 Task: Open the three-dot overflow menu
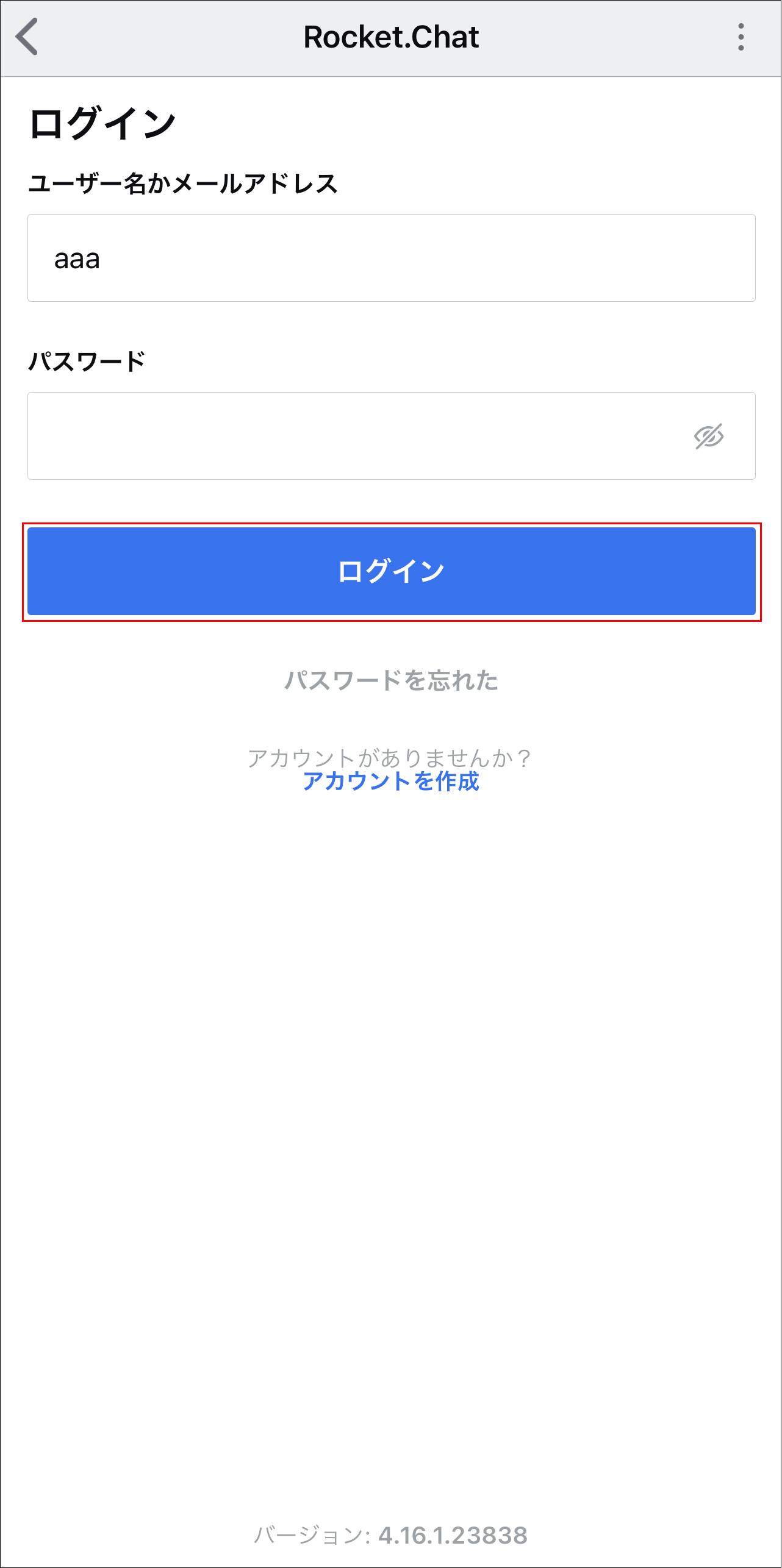pyautogui.click(x=741, y=37)
